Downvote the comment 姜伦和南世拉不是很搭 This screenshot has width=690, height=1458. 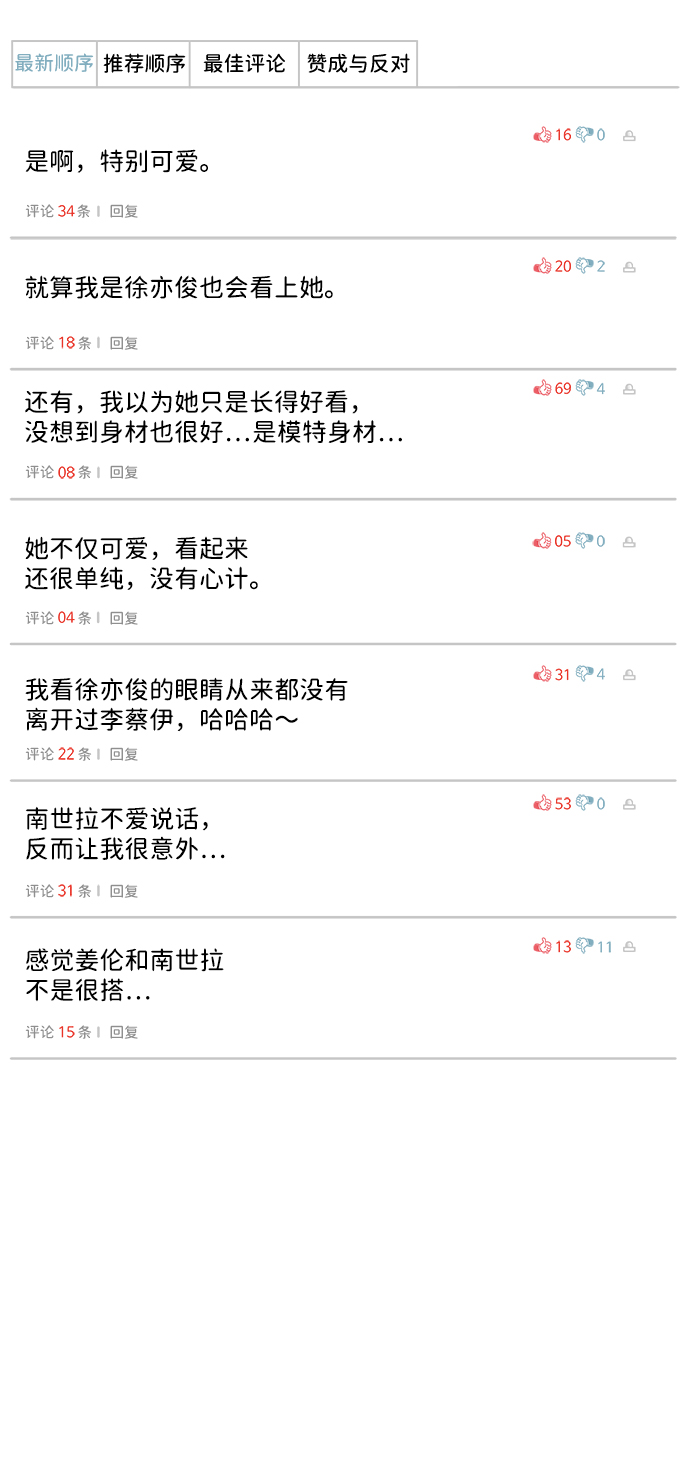(585, 946)
